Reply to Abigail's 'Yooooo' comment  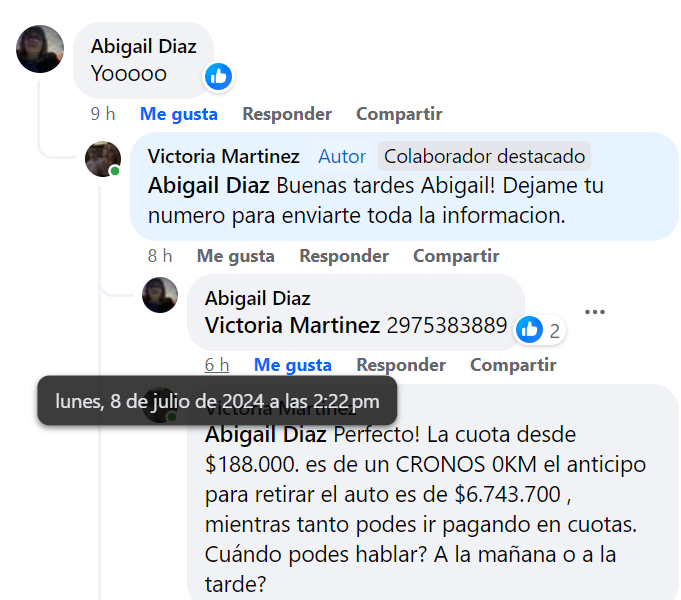(287, 114)
